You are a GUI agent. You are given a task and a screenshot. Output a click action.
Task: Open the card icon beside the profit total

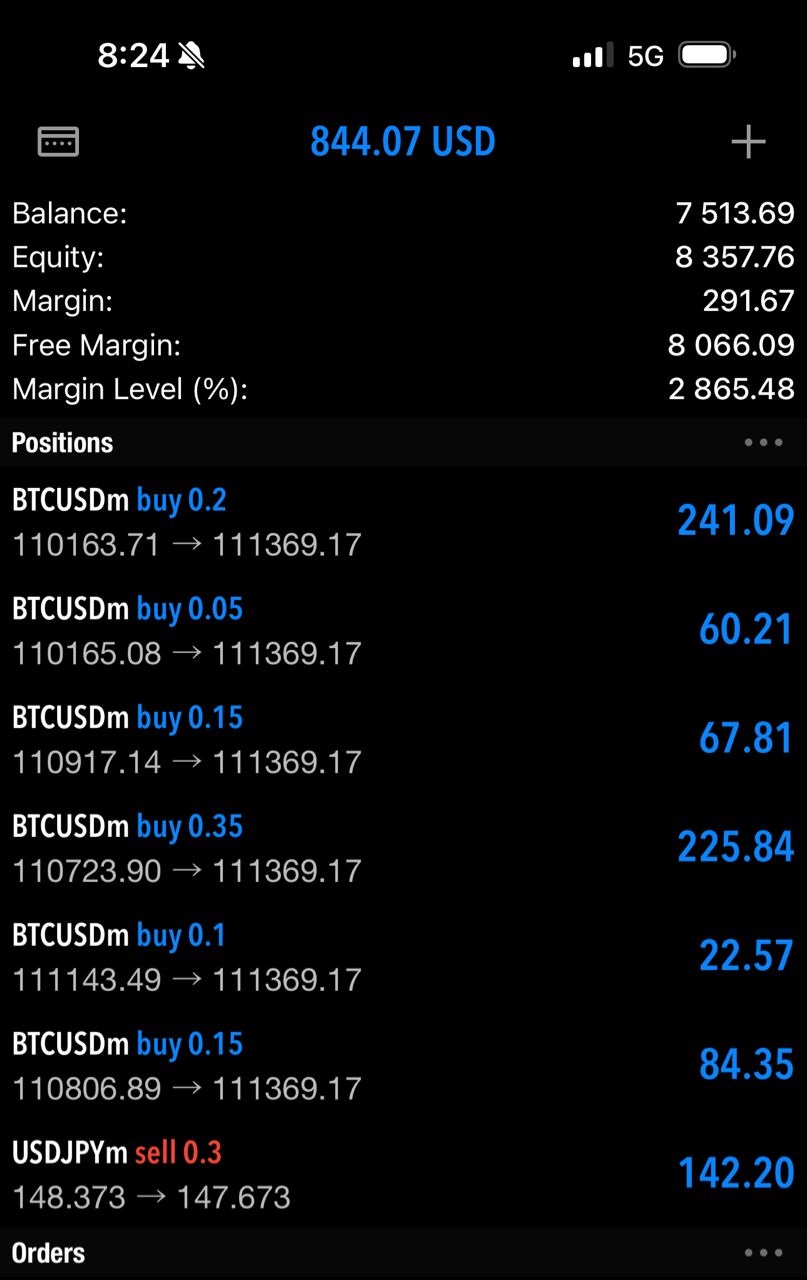(58, 142)
